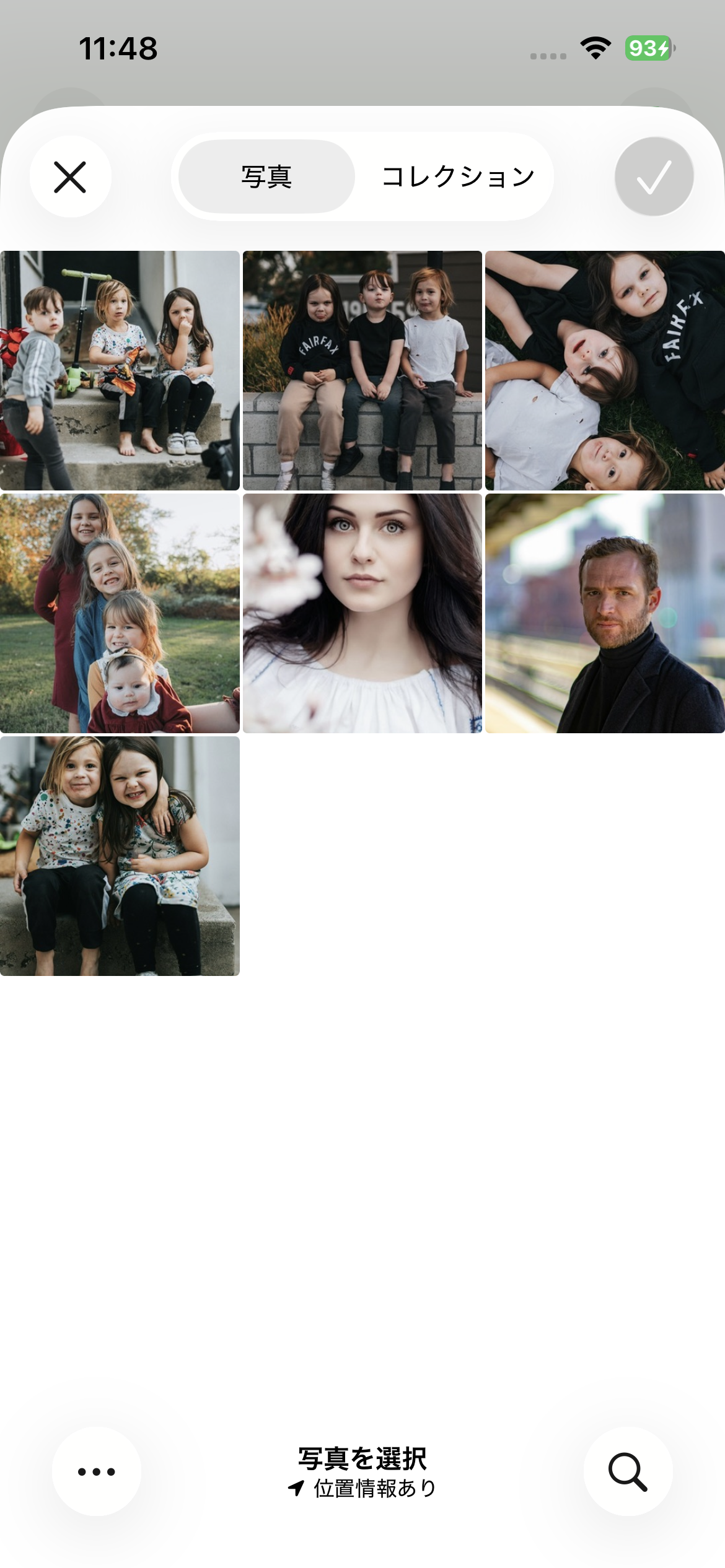Switch to the 写真 tab
The height and width of the screenshot is (1568, 725).
(266, 177)
